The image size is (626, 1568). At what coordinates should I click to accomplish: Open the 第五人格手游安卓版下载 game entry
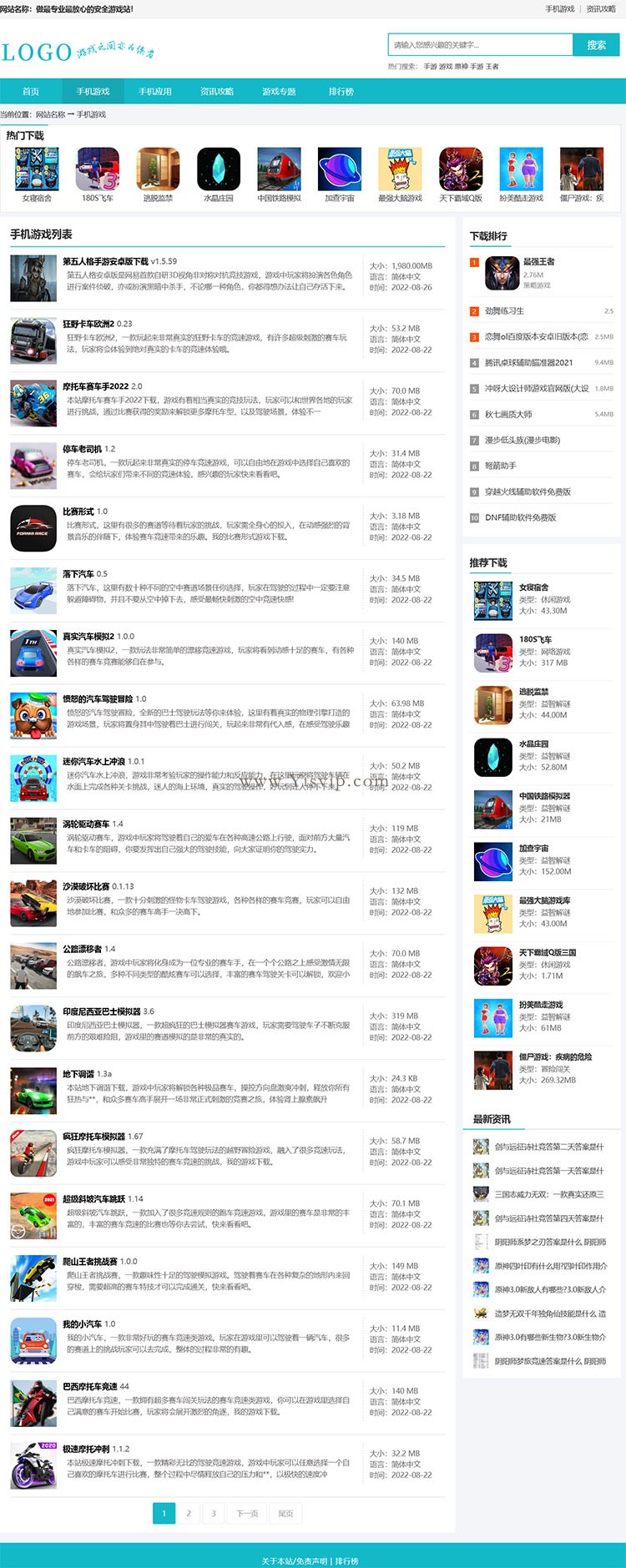[x=105, y=262]
